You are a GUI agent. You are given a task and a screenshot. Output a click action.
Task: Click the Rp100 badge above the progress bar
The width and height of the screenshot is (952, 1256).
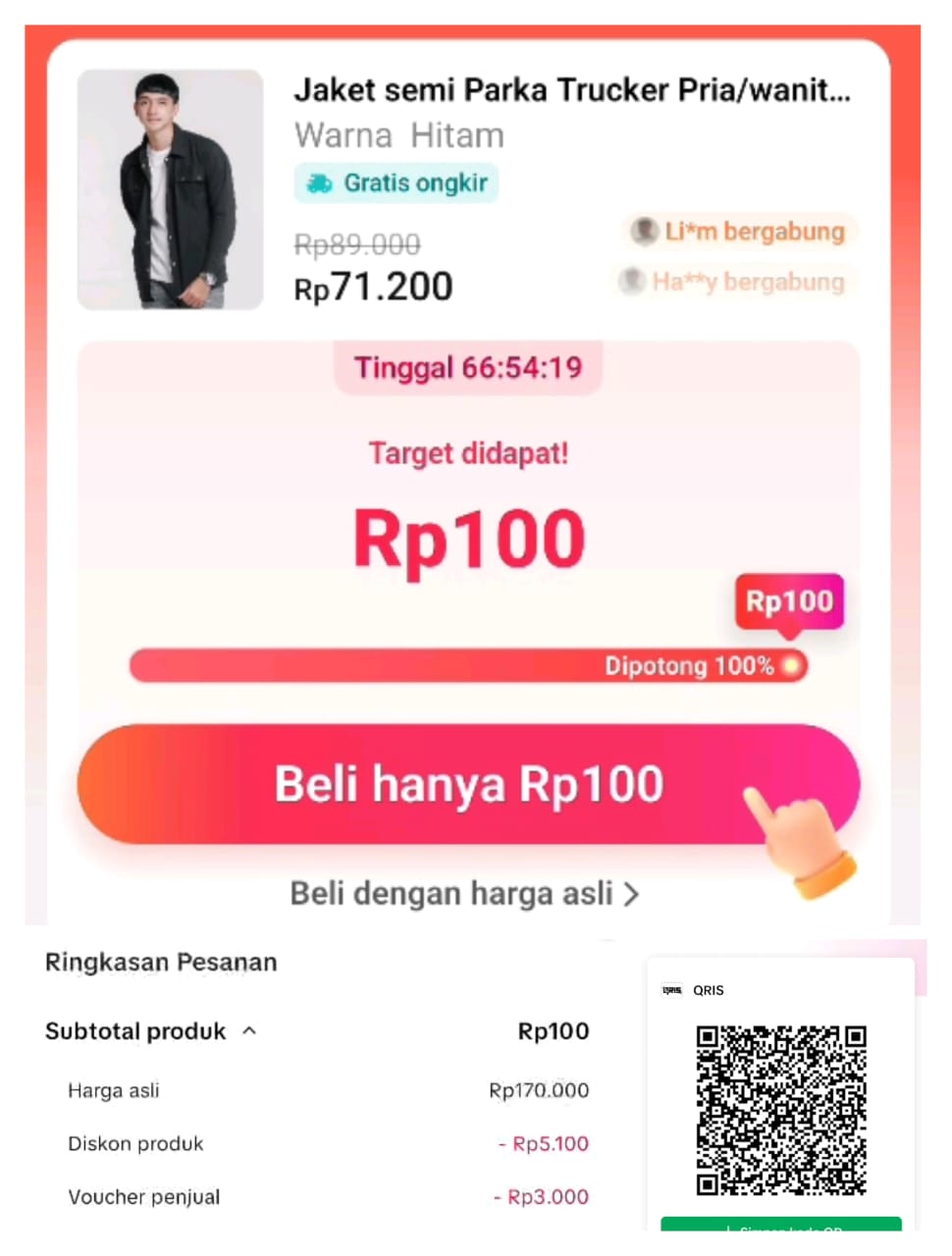789,602
